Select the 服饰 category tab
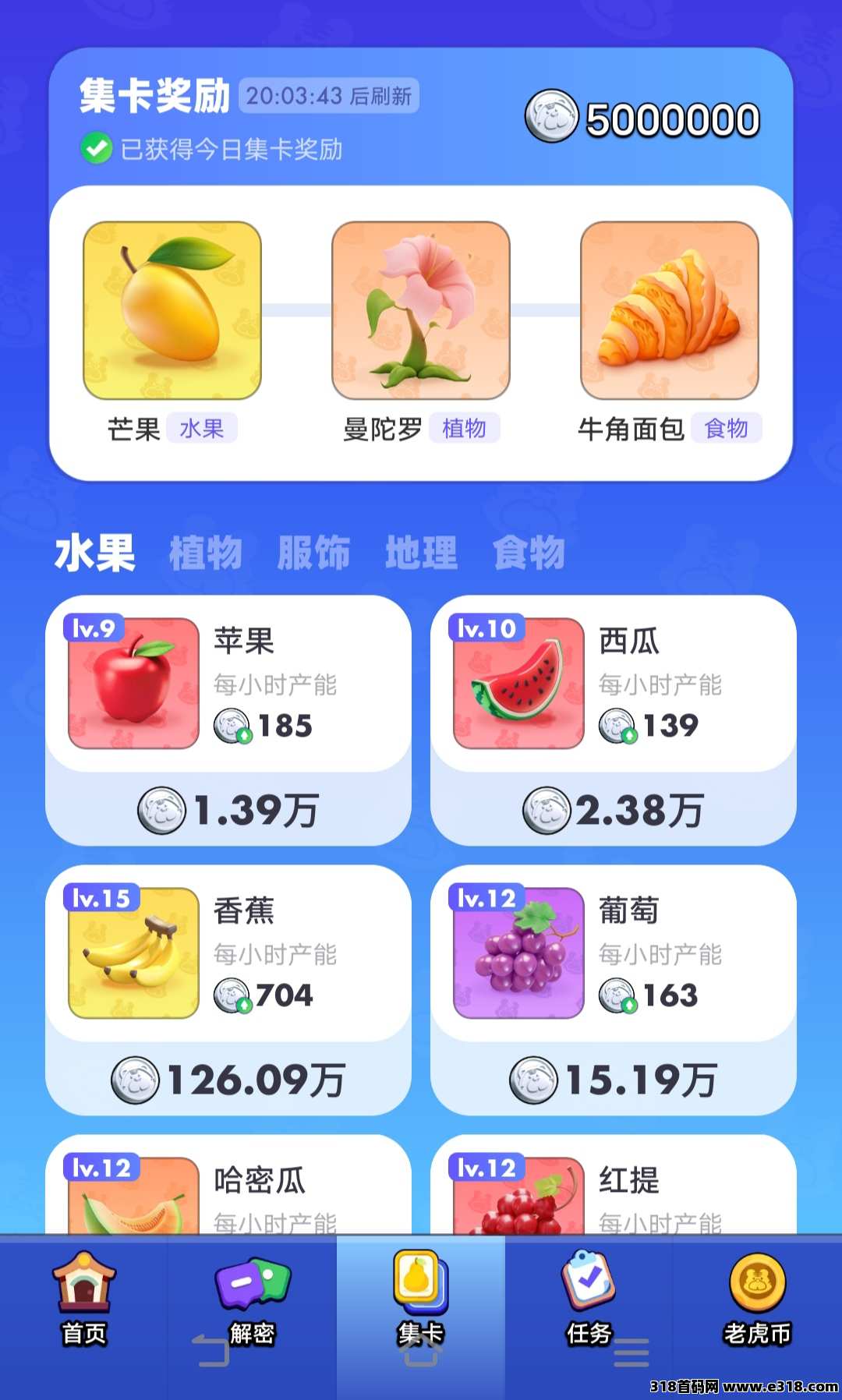Screen dimensions: 842x1400 pos(313,553)
